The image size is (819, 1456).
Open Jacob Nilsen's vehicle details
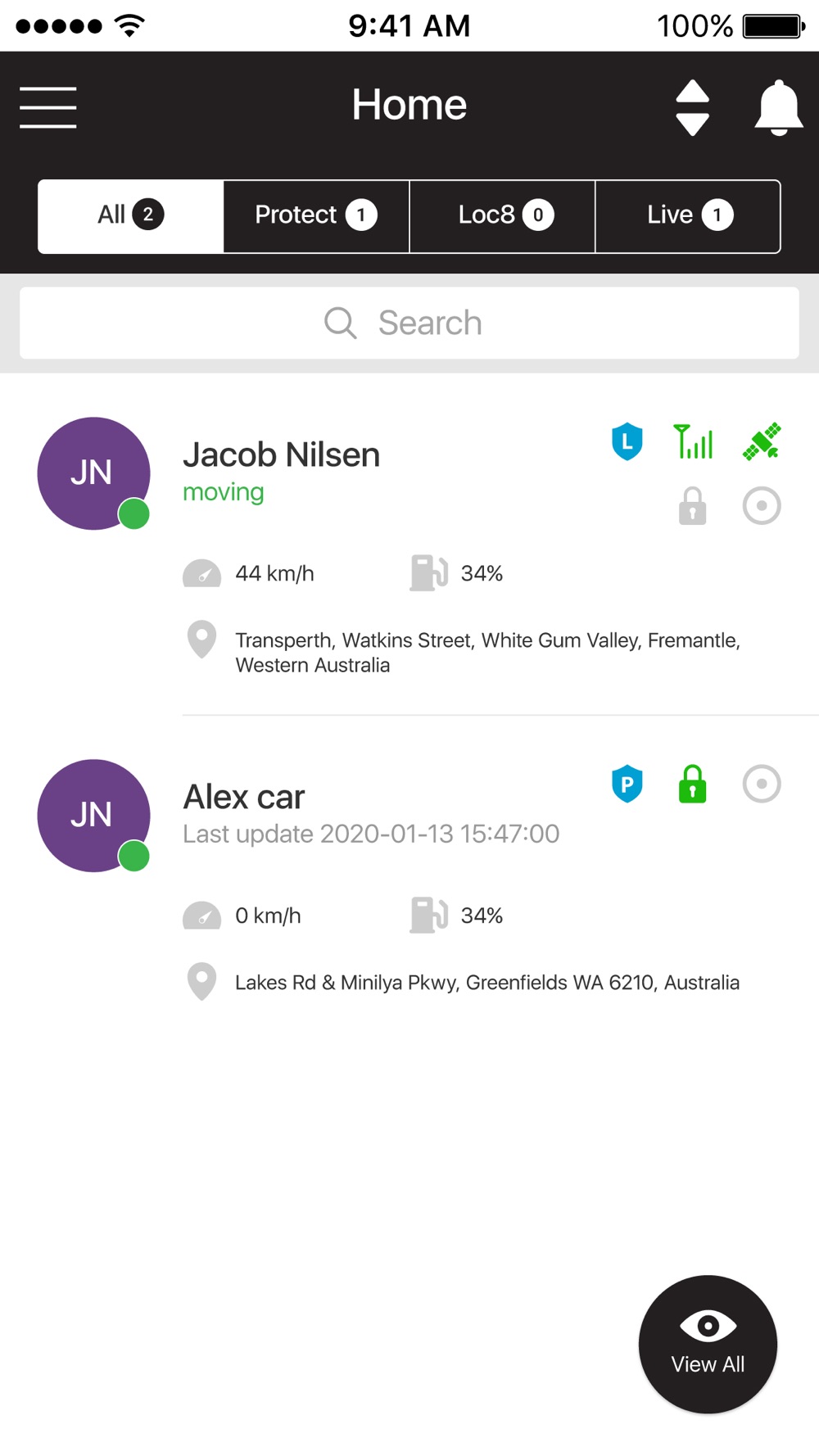click(409, 547)
